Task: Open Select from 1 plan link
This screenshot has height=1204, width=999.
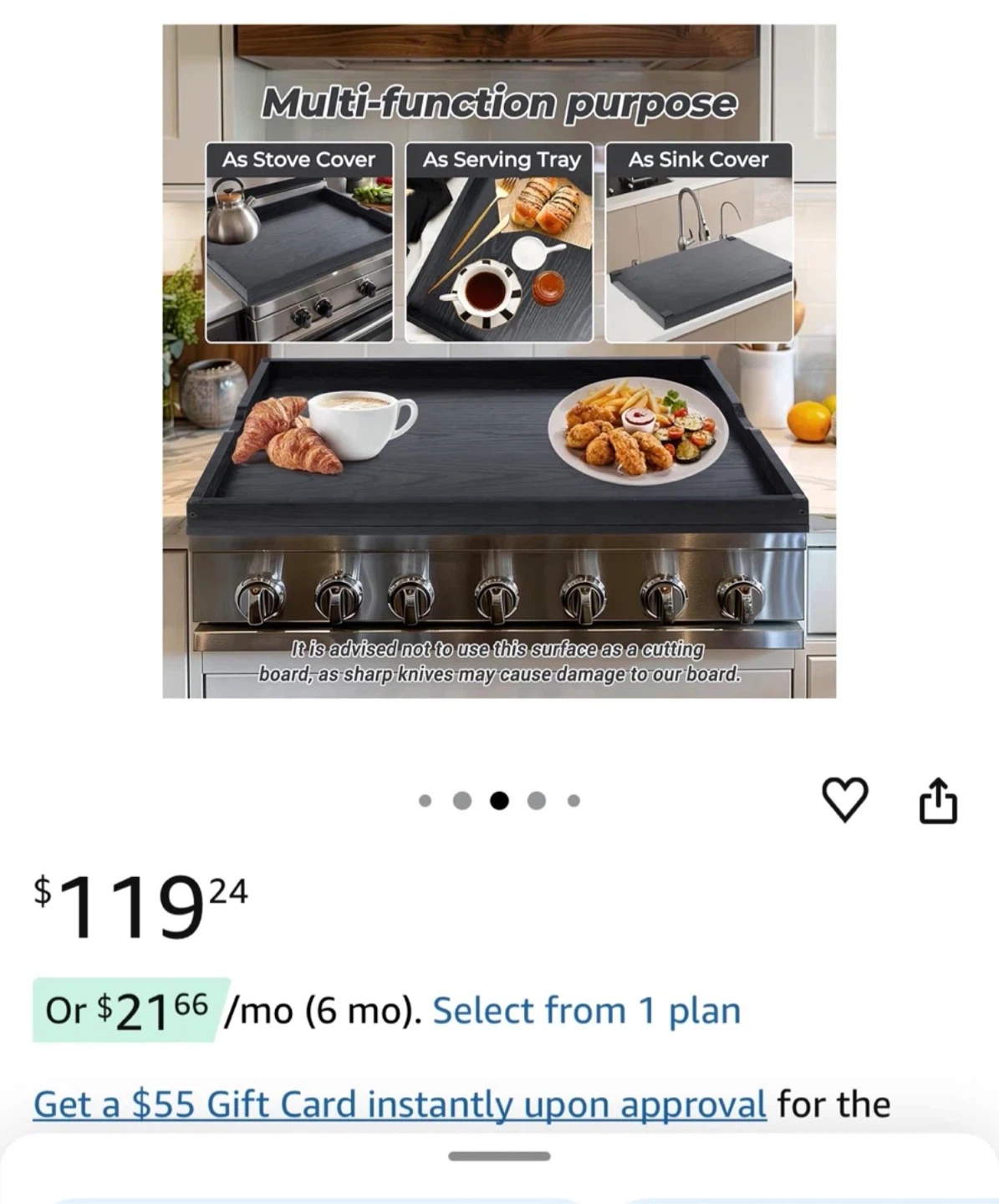Action: point(586,1010)
